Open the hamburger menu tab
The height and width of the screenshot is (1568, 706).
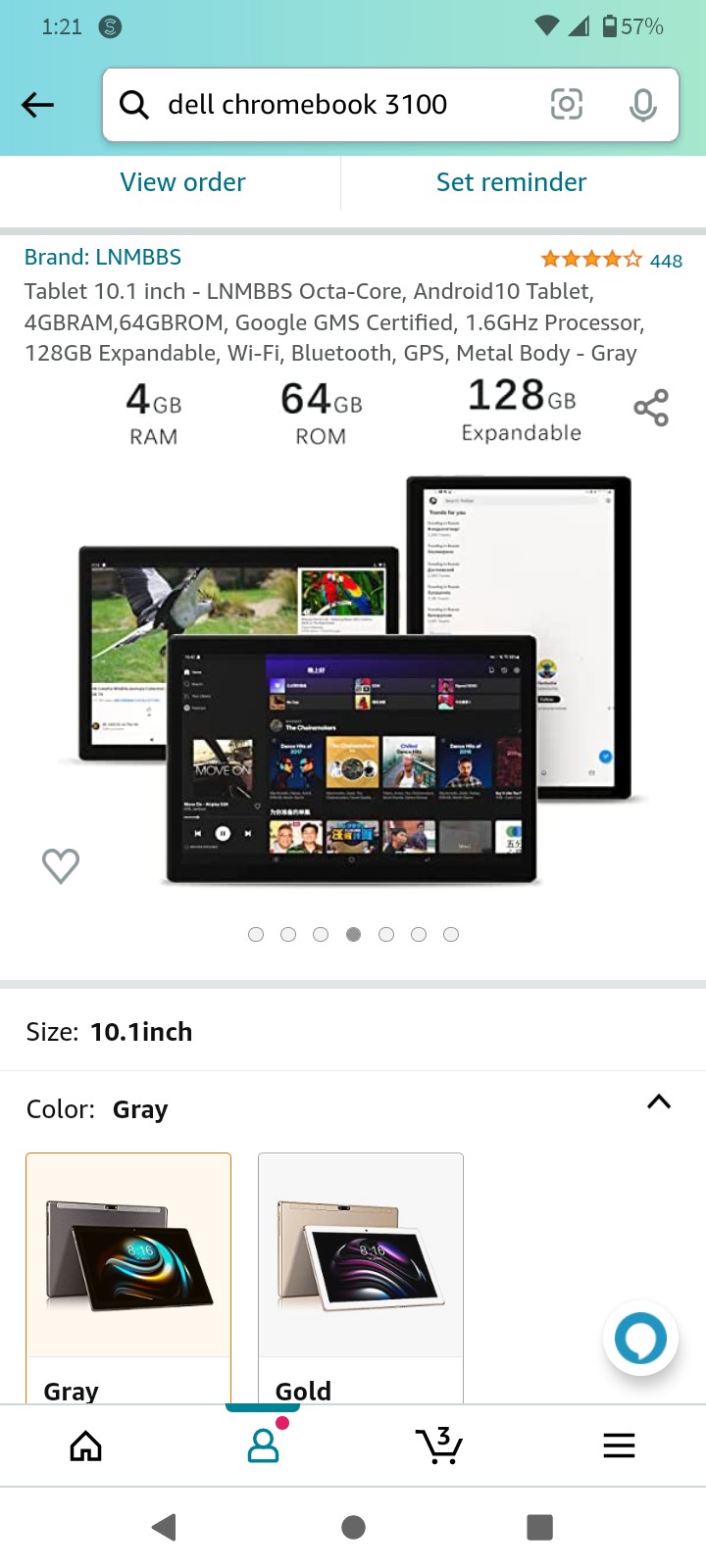coord(619,1445)
